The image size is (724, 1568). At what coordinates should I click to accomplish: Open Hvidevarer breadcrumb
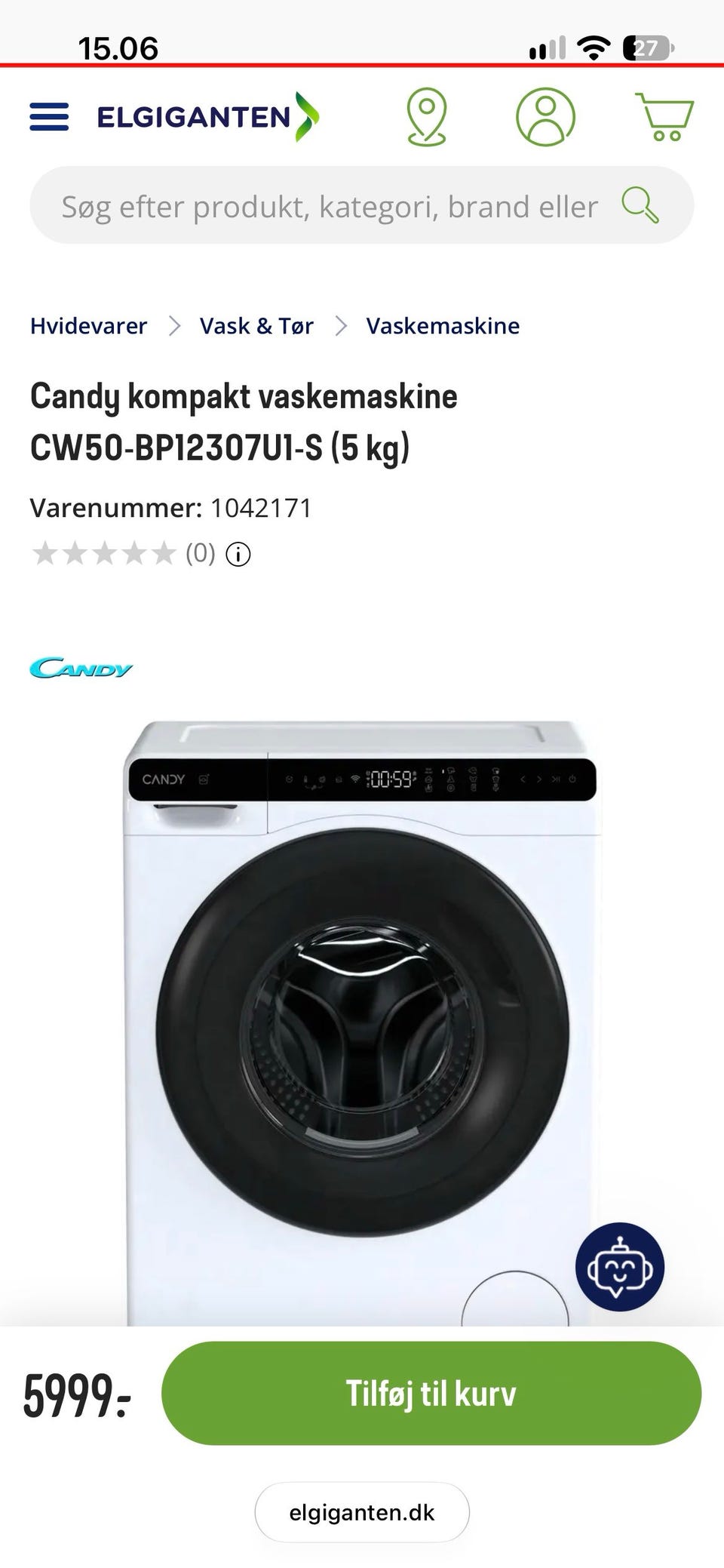click(x=88, y=326)
